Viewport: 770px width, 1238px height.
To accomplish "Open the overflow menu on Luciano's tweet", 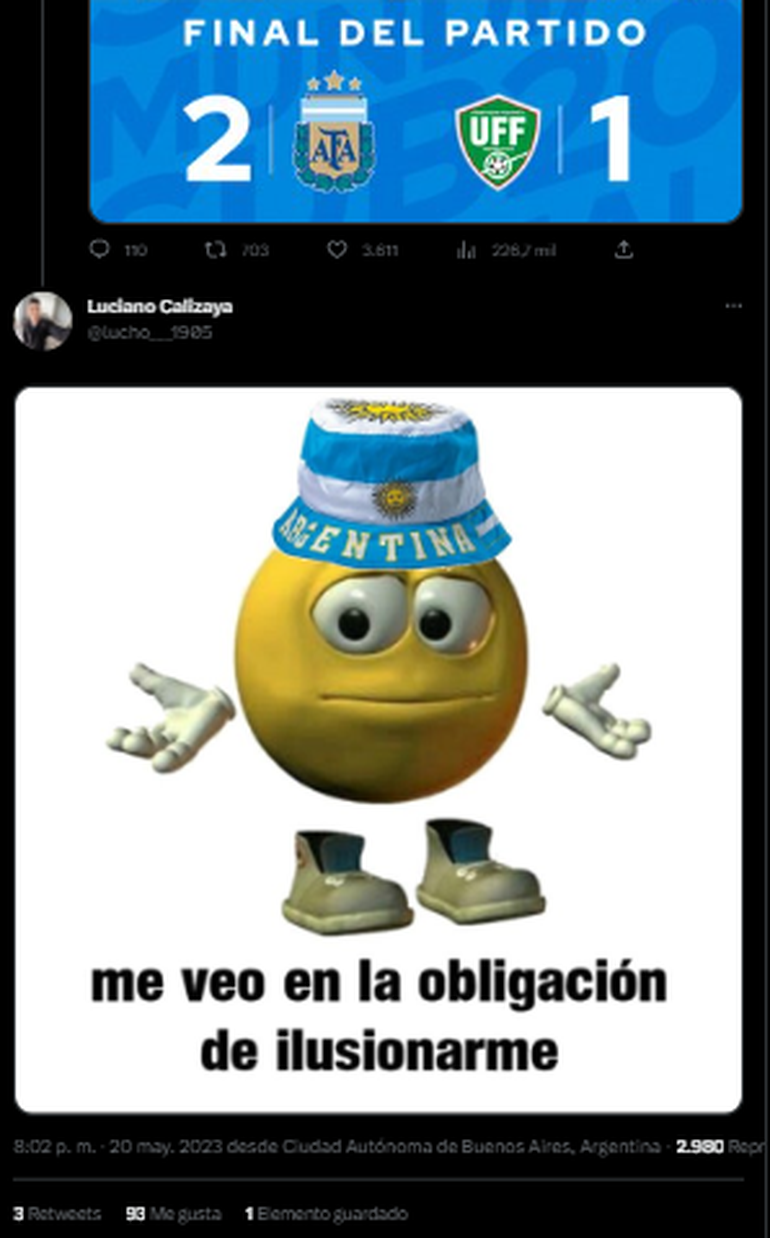I will click(x=733, y=306).
